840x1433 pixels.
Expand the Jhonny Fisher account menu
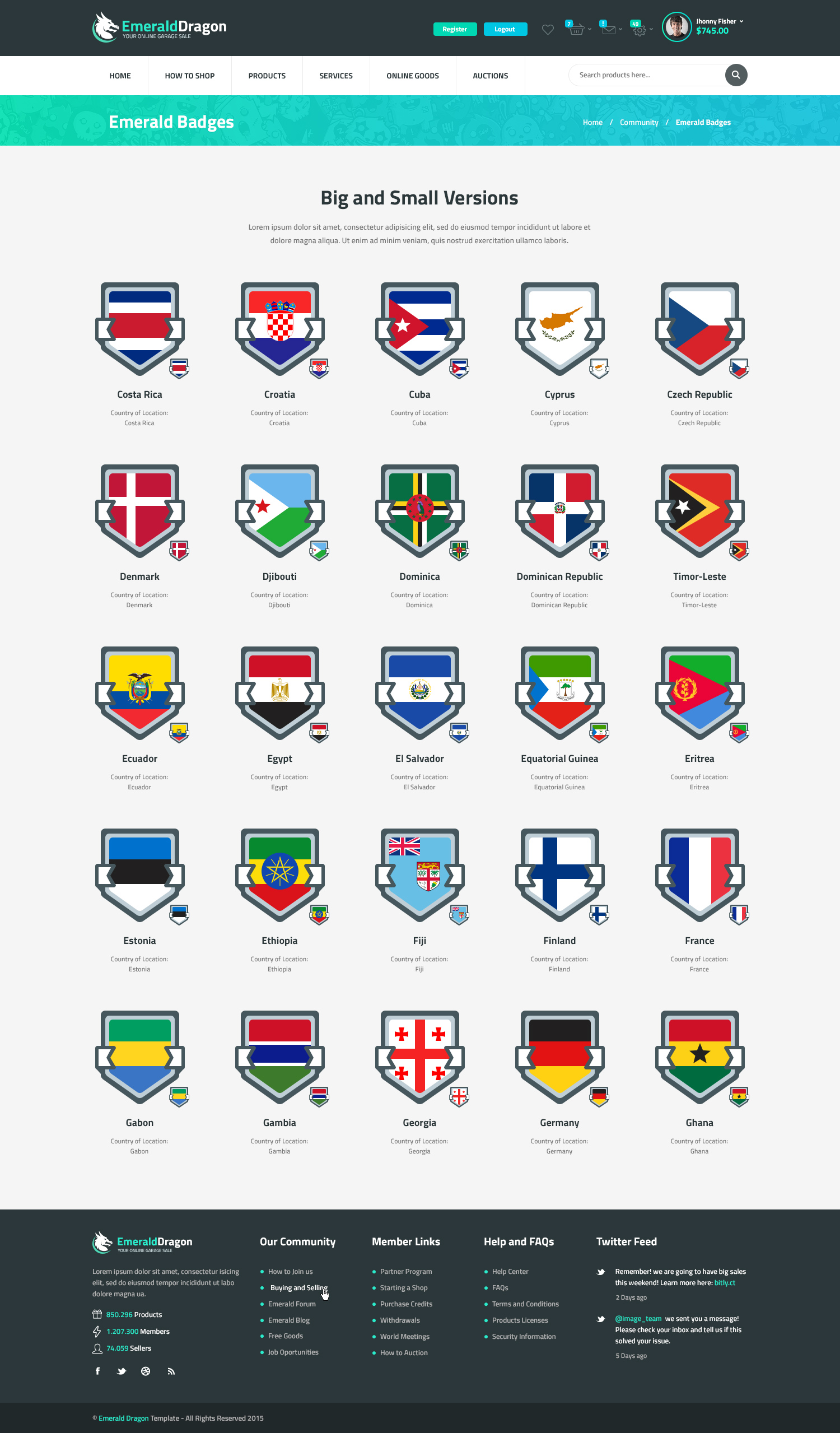pyautogui.click(x=718, y=26)
